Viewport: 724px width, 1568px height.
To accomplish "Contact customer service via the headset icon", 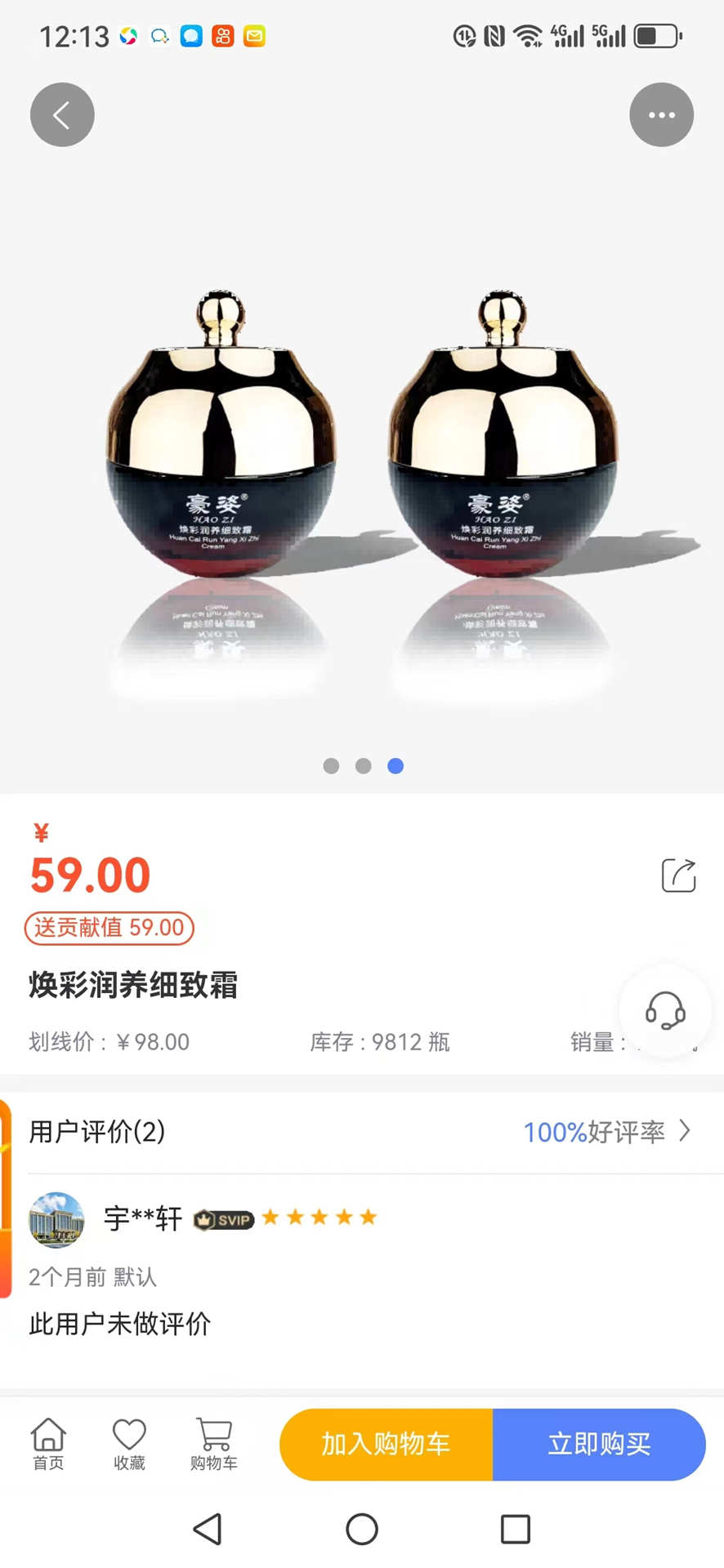I will point(665,1011).
